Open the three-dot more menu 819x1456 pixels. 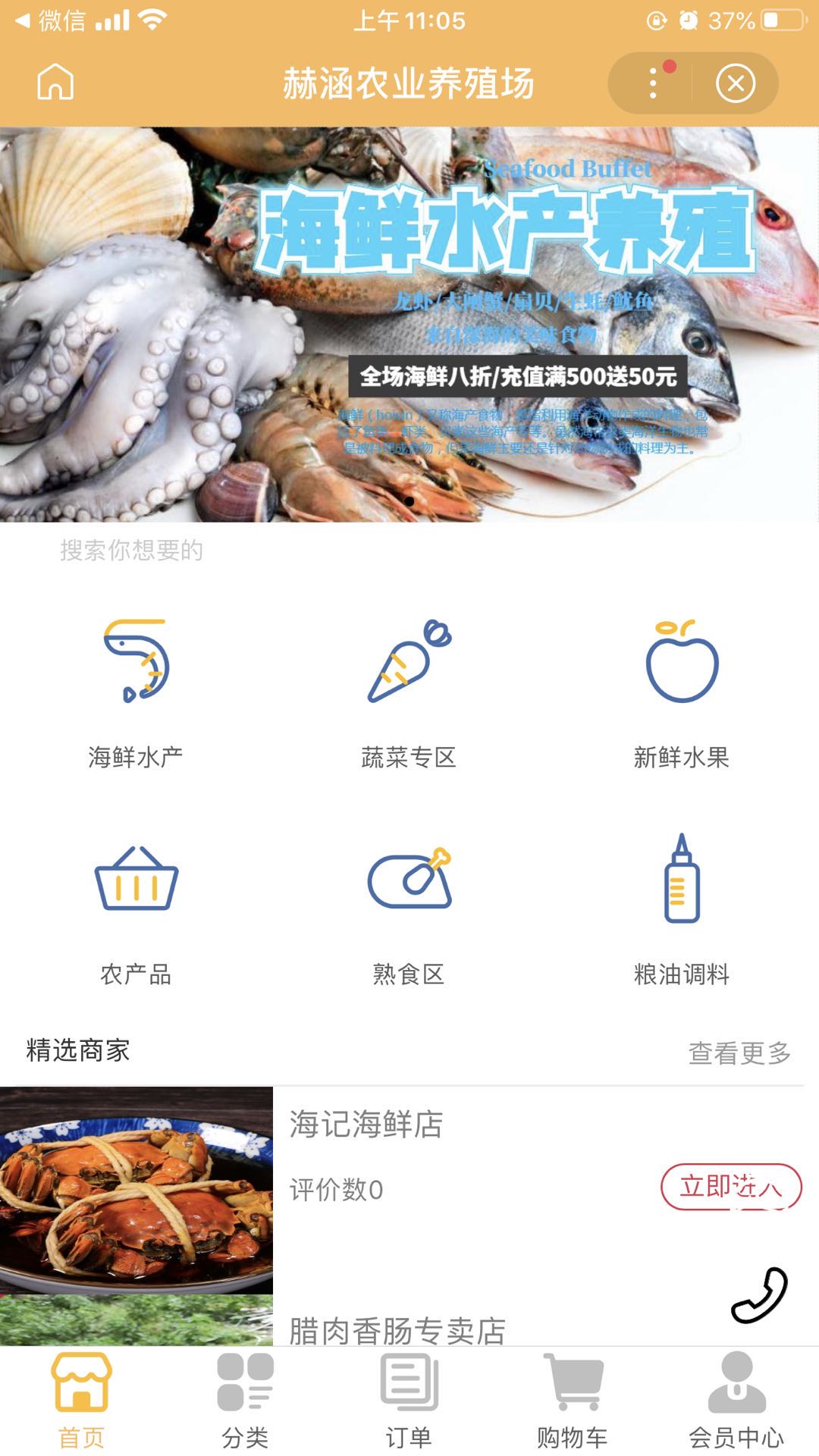coord(653,83)
